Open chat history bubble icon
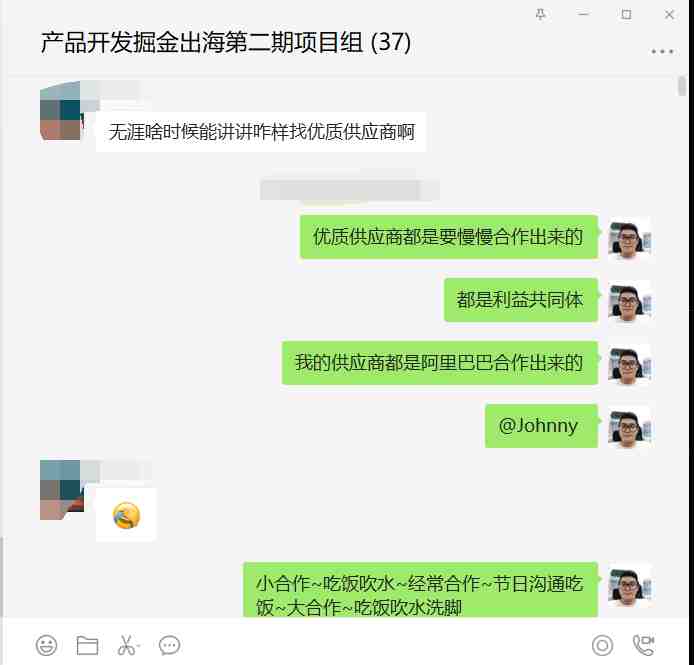The image size is (694, 665). pyautogui.click(x=169, y=645)
